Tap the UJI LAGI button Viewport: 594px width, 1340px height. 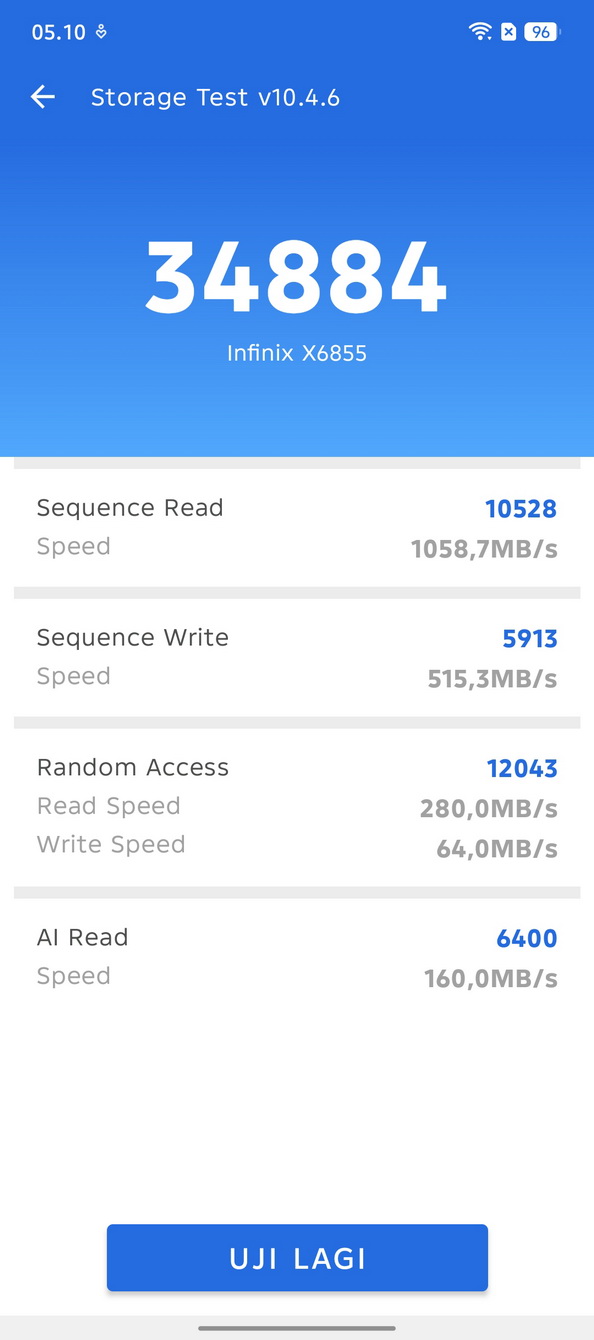click(x=297, y=1258)
